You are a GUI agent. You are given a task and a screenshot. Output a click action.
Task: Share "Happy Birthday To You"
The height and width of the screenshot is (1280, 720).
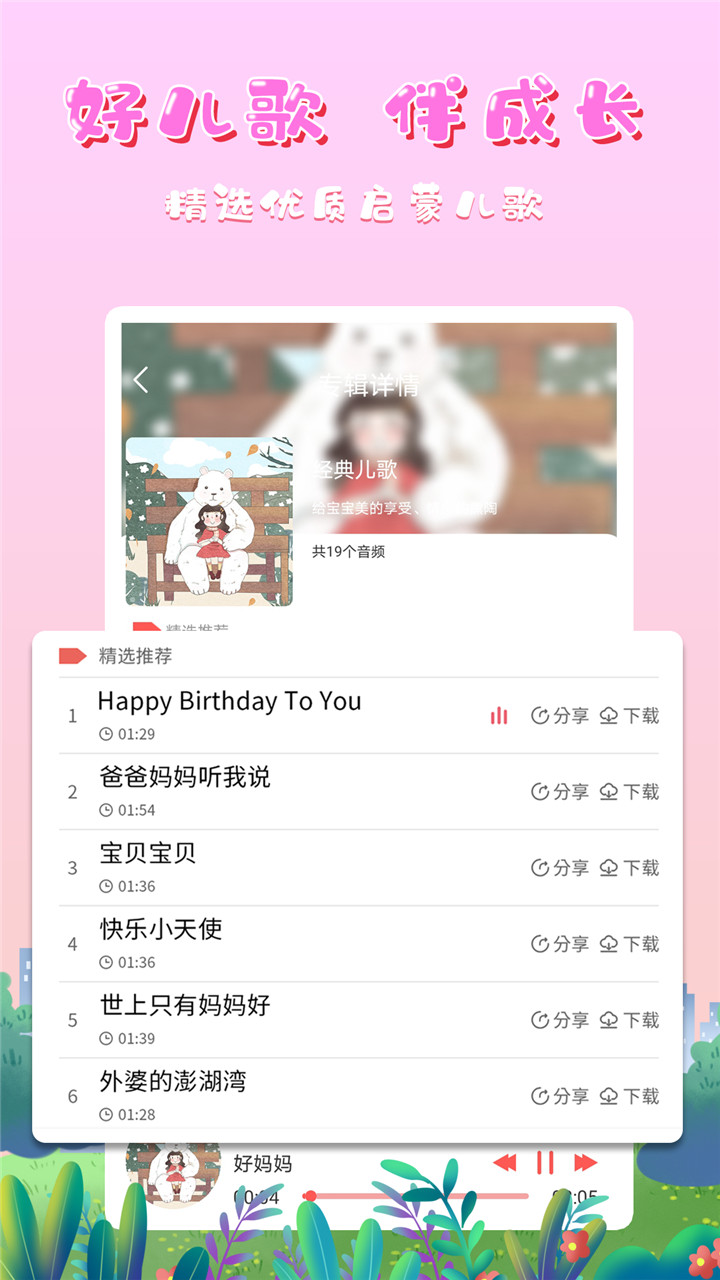561,716
